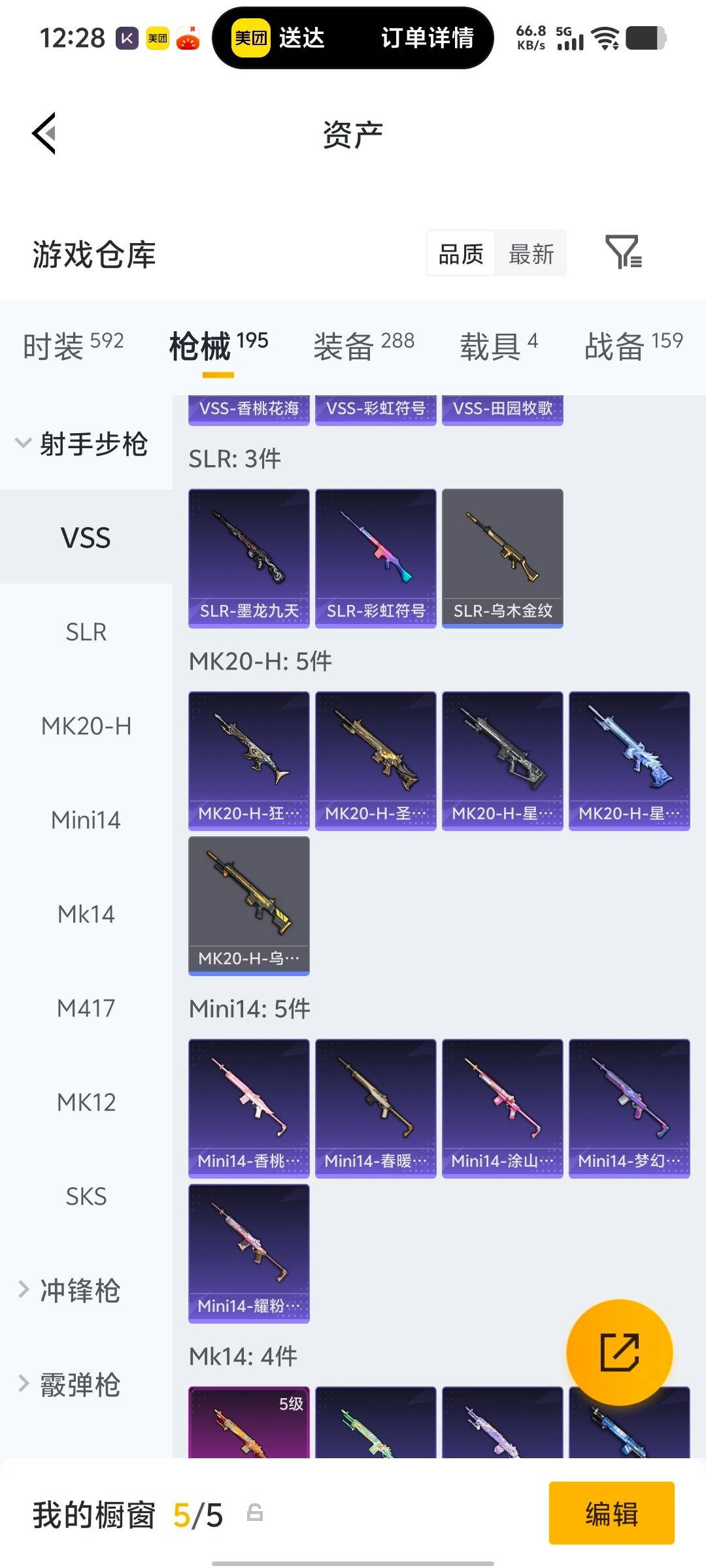
Task: Expand the 冲锋枪 category
Action: [78, 1289]
